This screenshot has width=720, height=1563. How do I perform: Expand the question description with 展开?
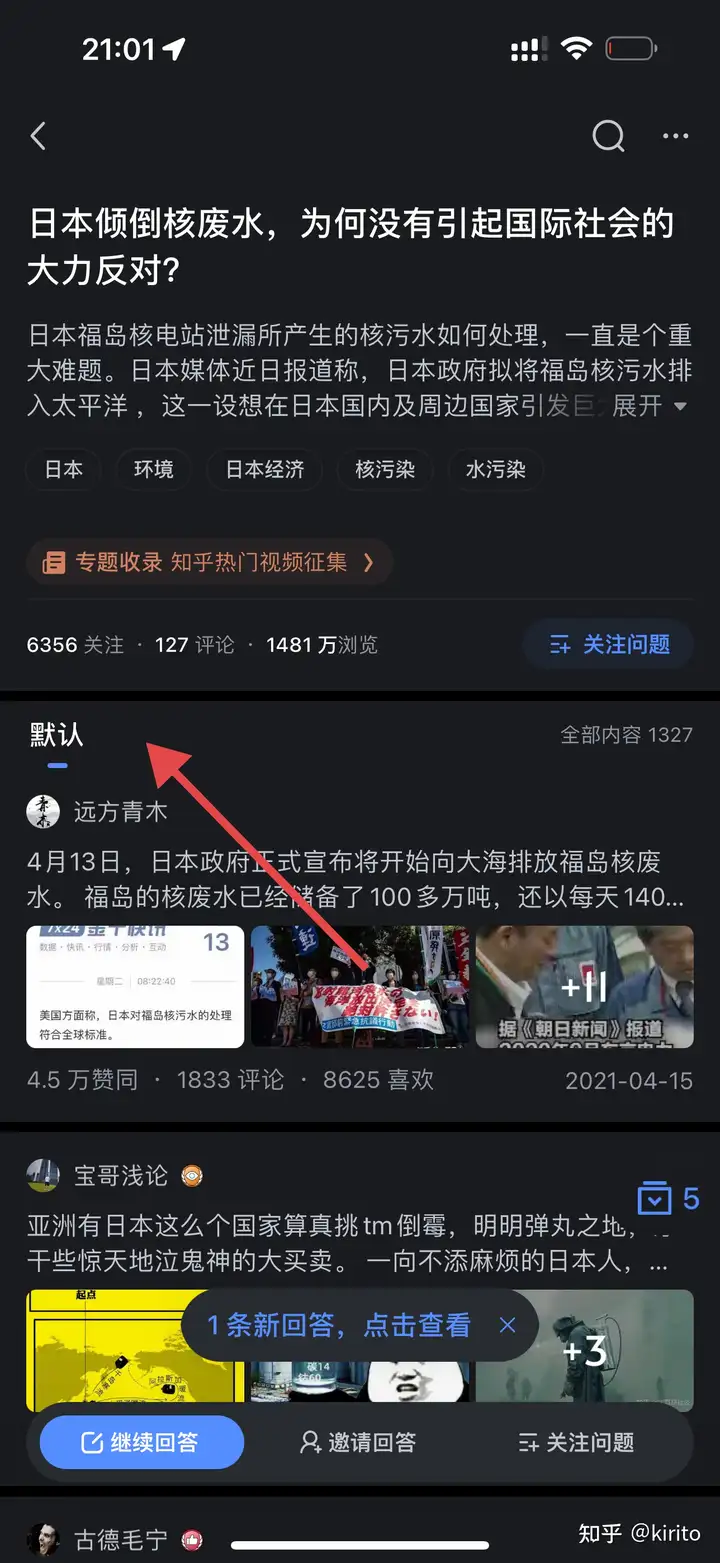[x=649, y=406]
